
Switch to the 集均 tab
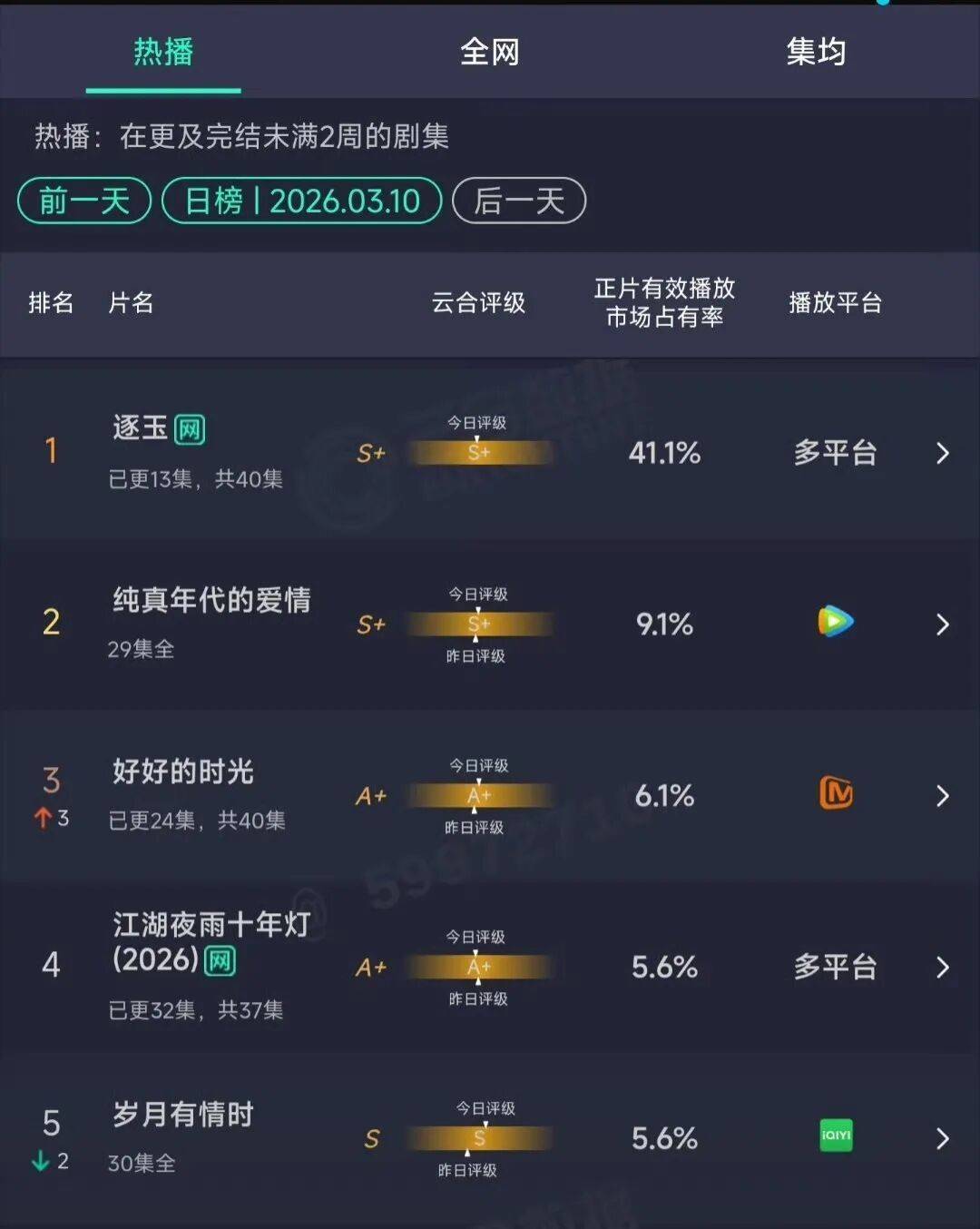pyautogui.click(x=816, y=52)
